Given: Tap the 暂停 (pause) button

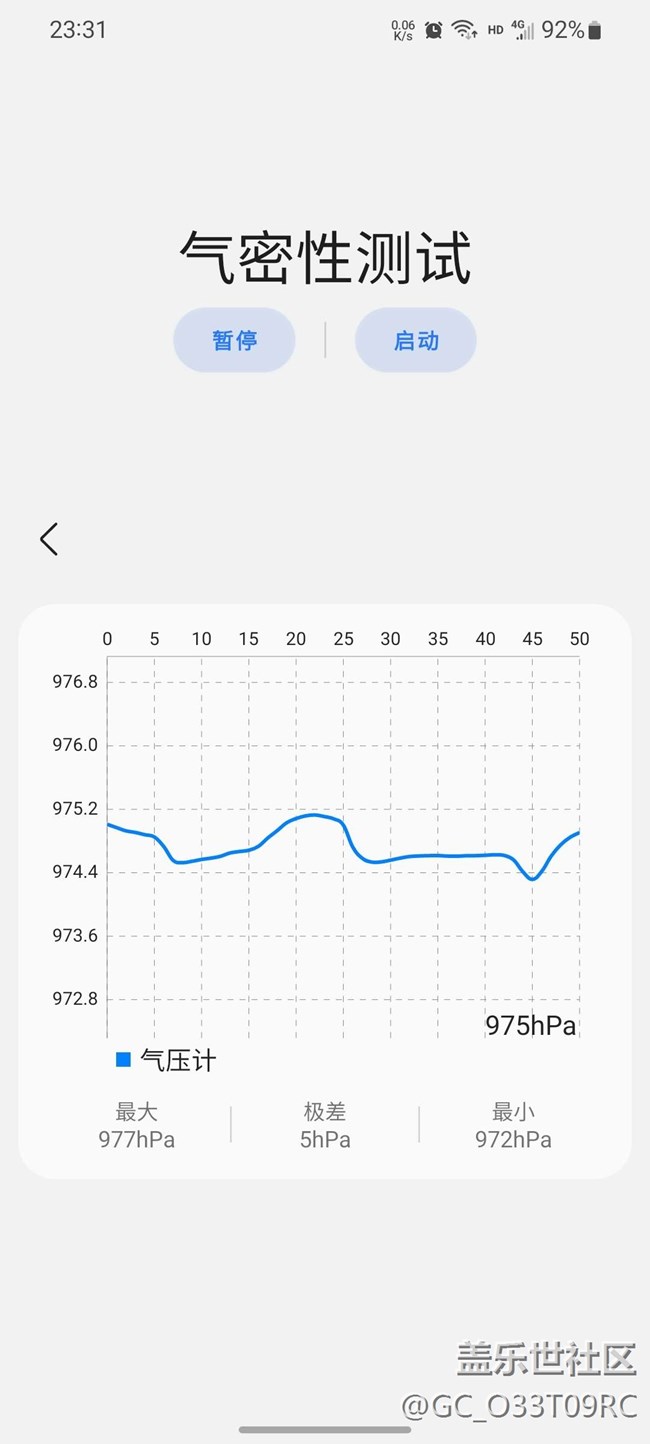Looking at the screenshot, I should 235,340.
